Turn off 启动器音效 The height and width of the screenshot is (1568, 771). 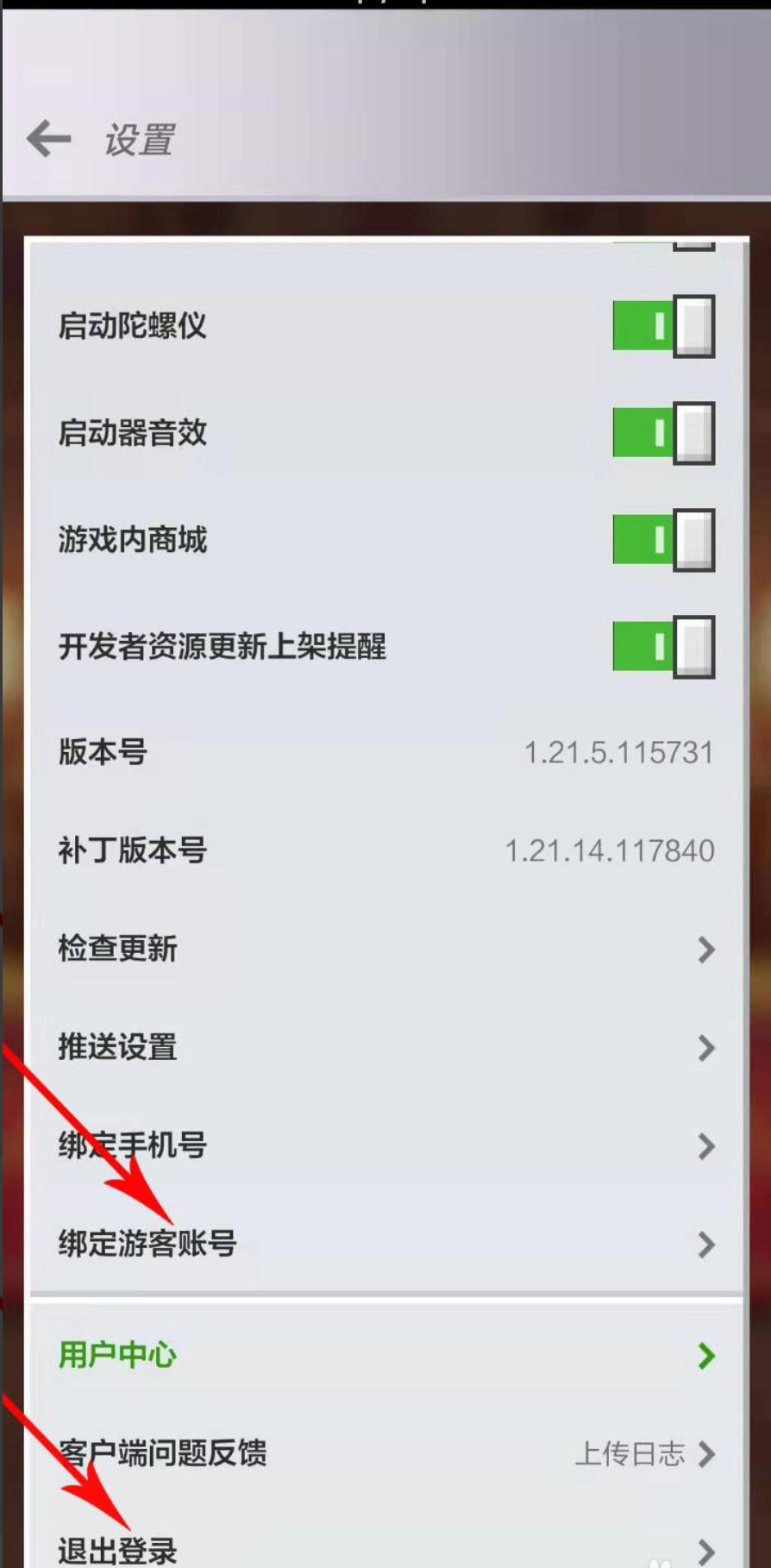pos(662,433)
